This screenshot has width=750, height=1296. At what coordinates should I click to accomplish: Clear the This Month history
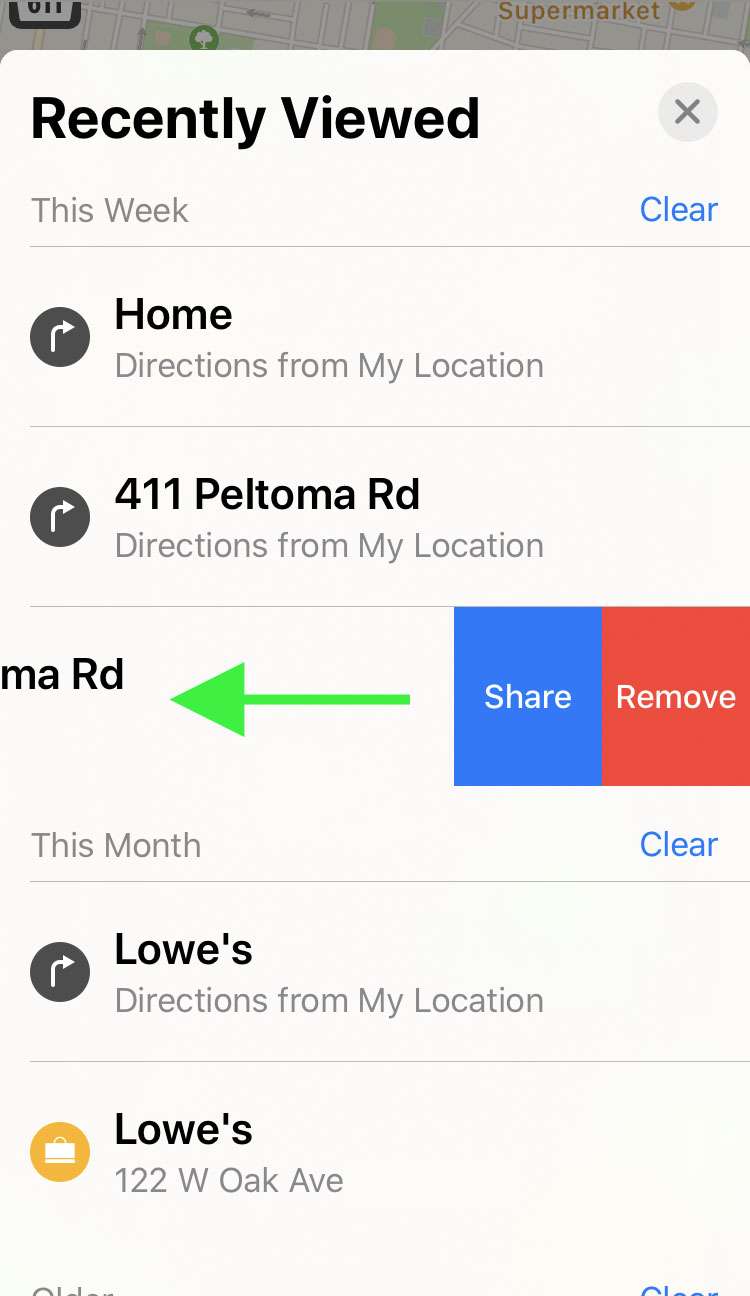pyautogui.click(x=678, y=845)
